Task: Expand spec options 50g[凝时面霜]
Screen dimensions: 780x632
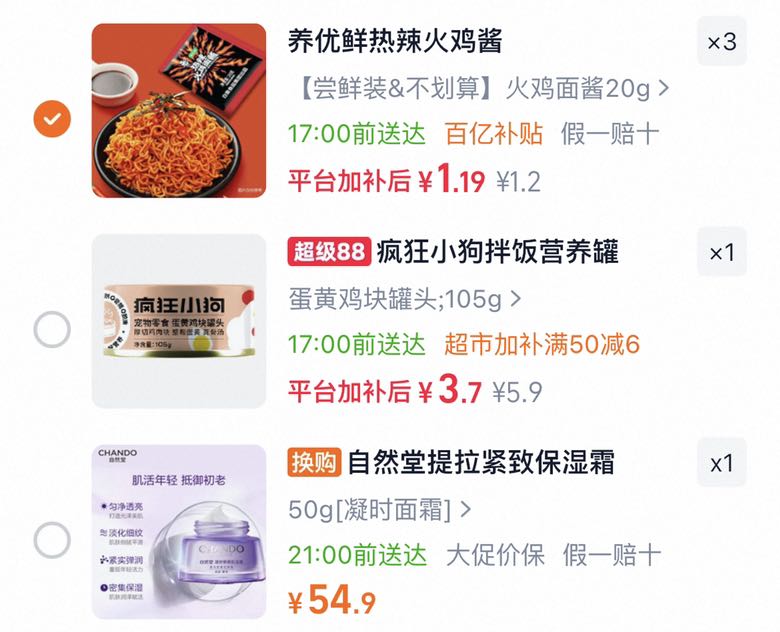Action: tap(380, 510)
